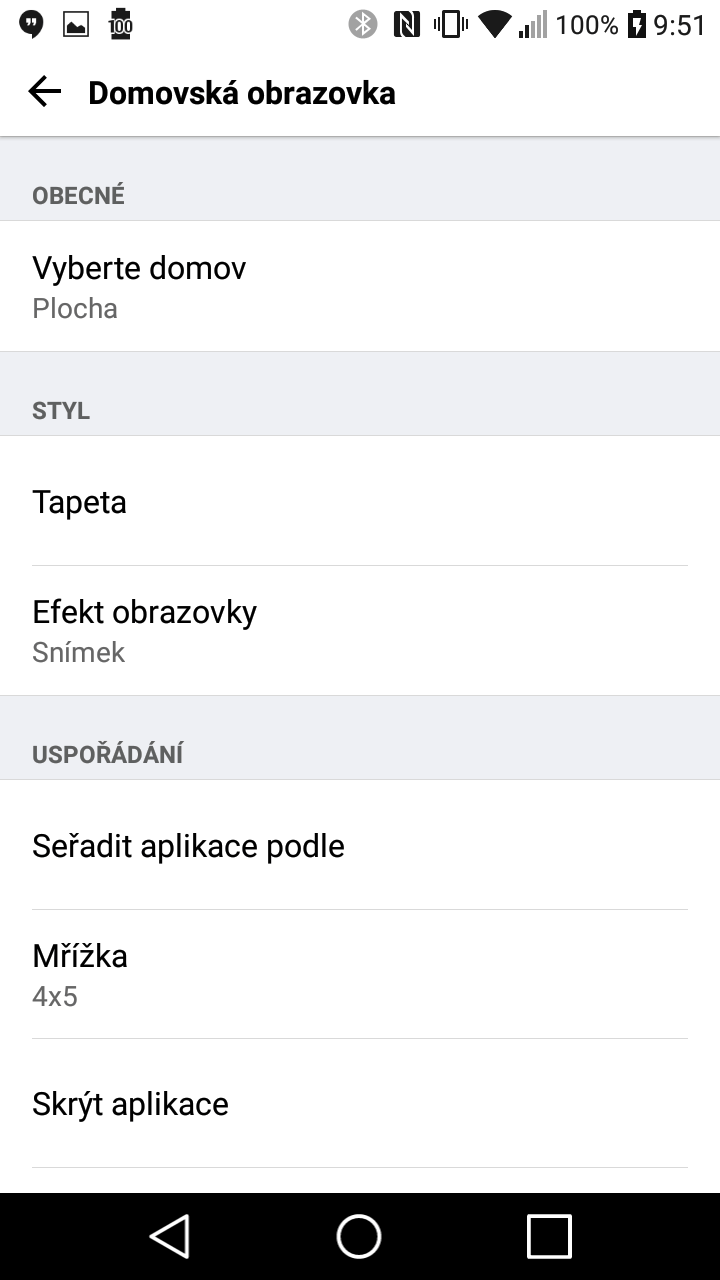Select the Mřížka 4x5 grid setting
720x1280 pixels.
[360, 974]
